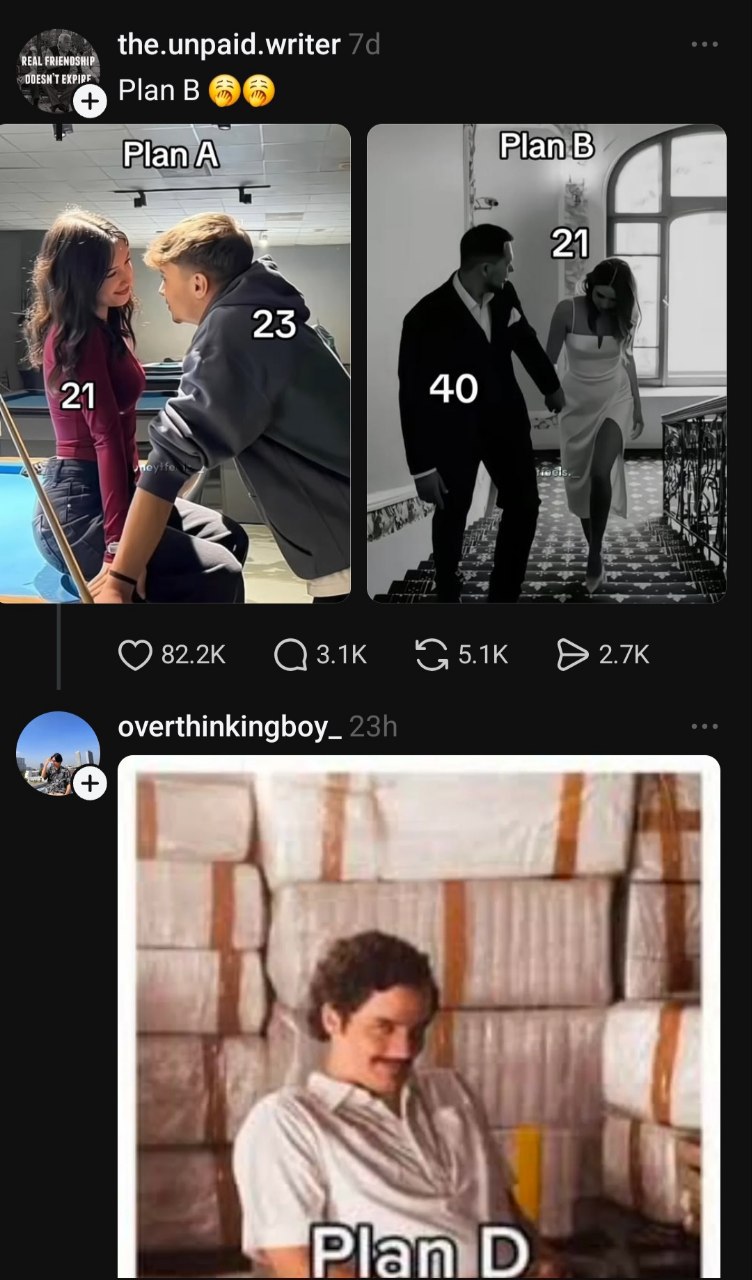Open the.unpaid.writer's profile via username
Image resolution: width=752 pixels, height=1280 pixels.
(228, 44)
